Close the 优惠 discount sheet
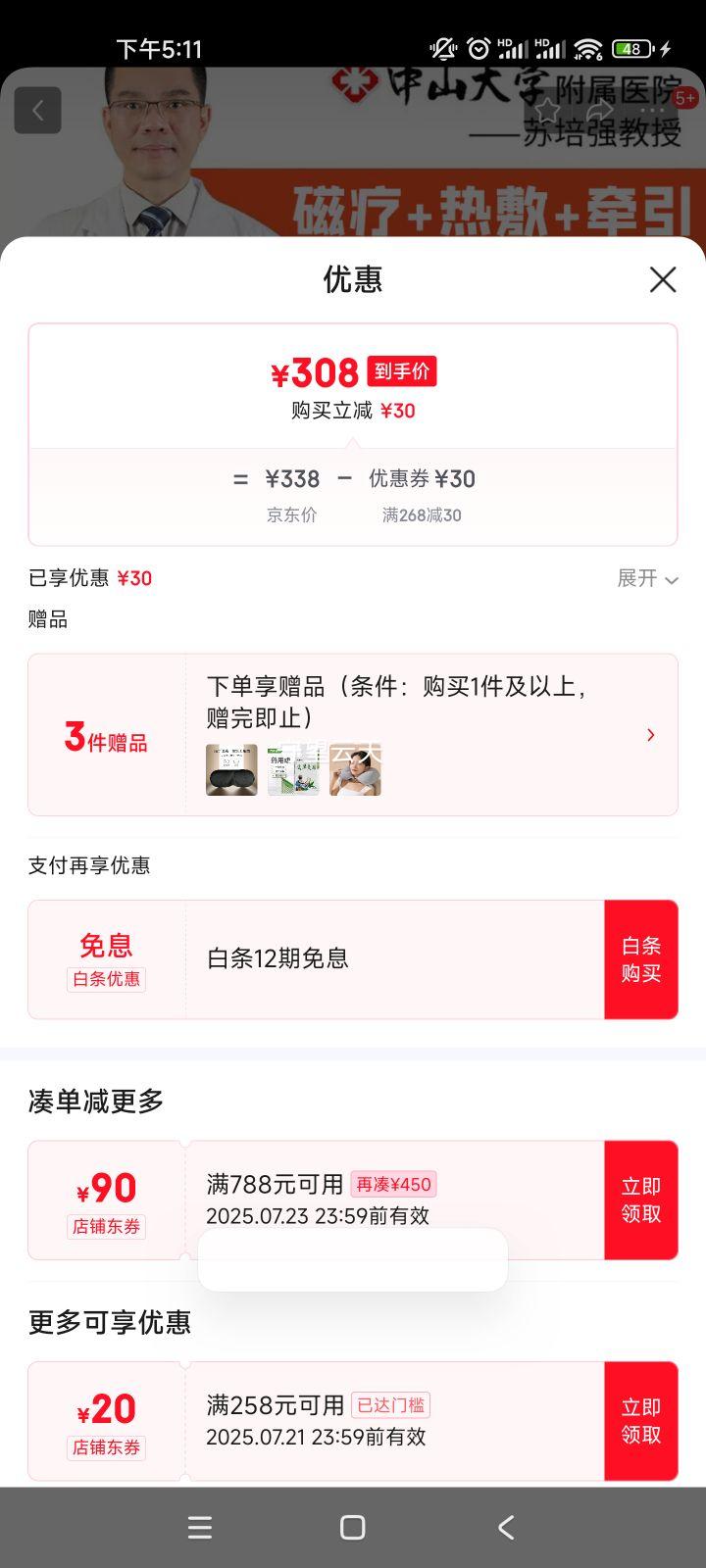Screen dimensions: 706x1568 663,279
